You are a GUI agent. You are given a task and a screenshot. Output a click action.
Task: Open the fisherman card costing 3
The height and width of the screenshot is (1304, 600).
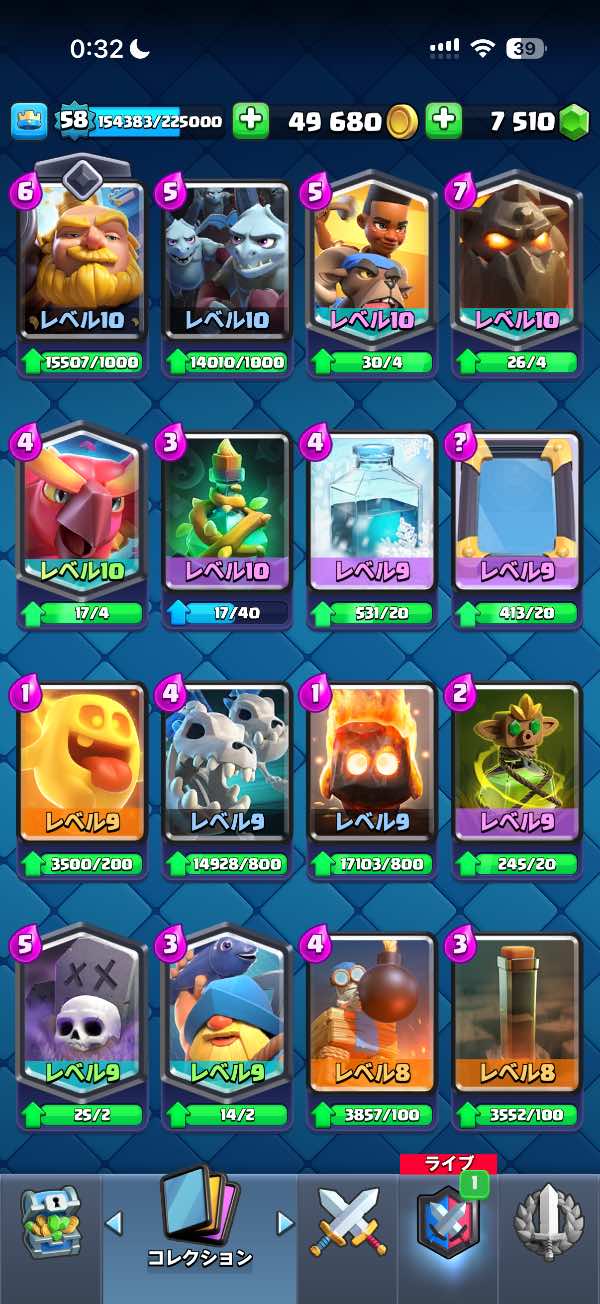226,1013
